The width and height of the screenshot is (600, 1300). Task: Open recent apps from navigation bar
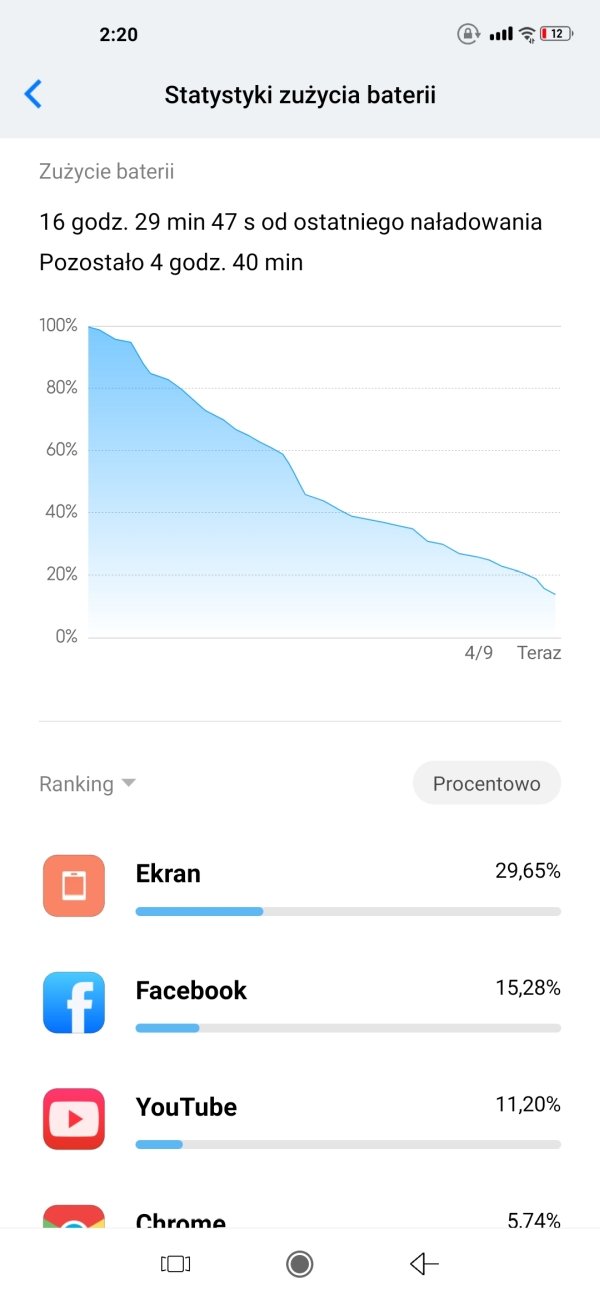tap(175, 1264)
